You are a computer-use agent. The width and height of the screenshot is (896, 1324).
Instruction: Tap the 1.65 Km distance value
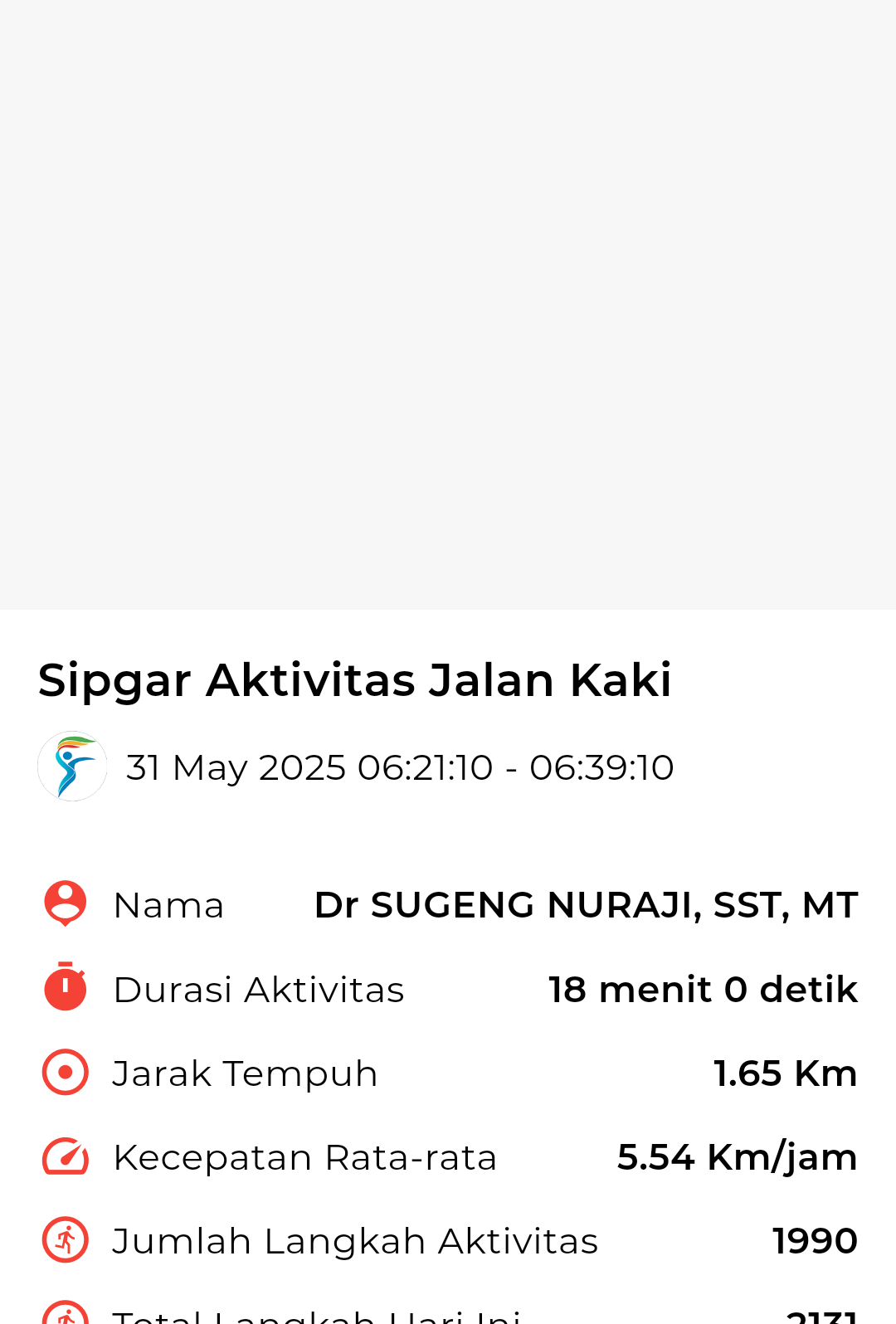coord(786,1072)
